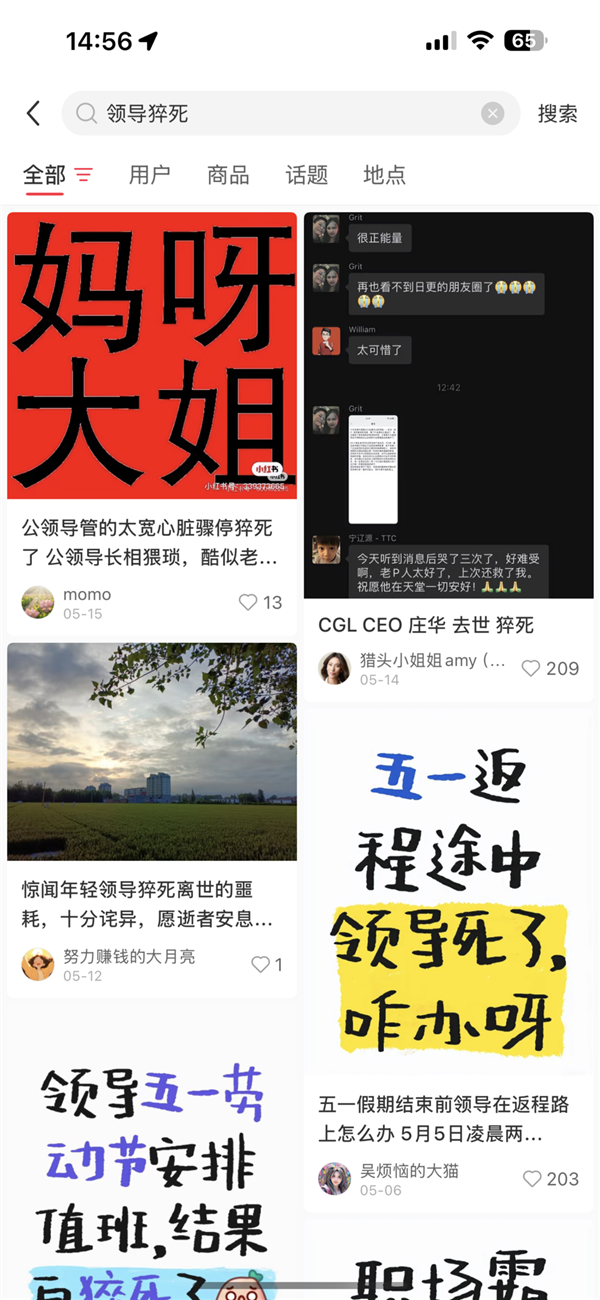The width and height of the screenshot is (600, 1300).
Task: Switch to the 商品 tab
Action: (228, 175)
